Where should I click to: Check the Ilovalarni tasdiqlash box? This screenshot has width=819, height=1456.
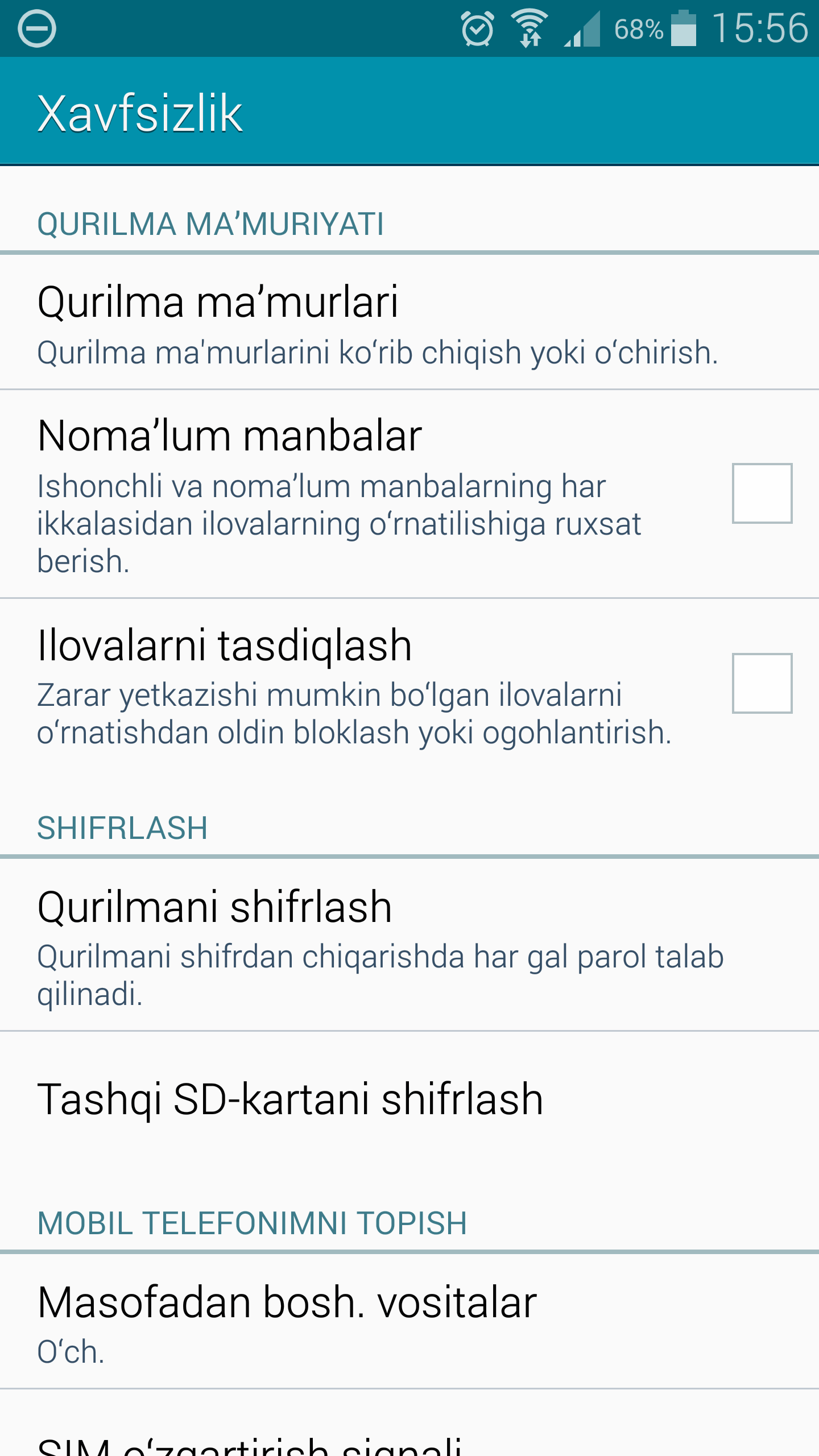(x=762, y=683)
